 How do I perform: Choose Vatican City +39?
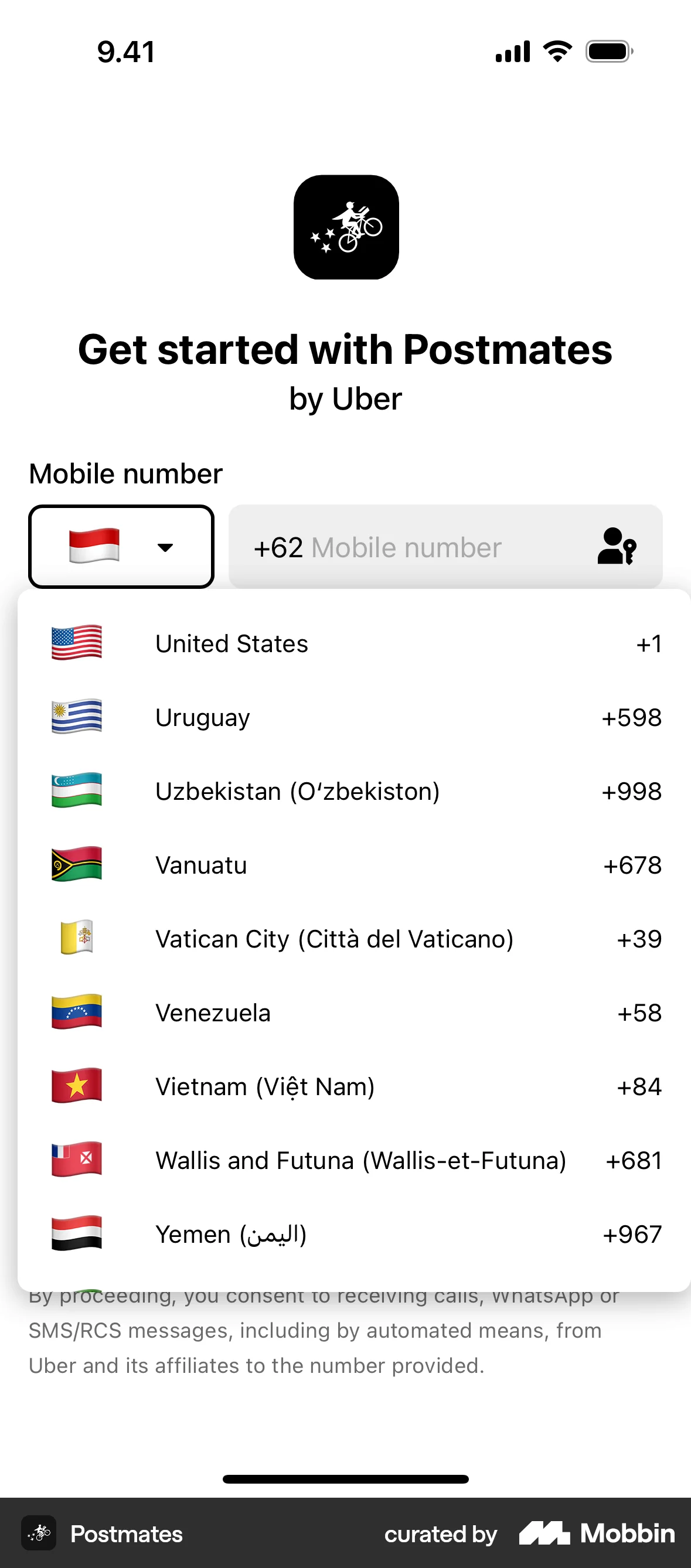point(353,939)
